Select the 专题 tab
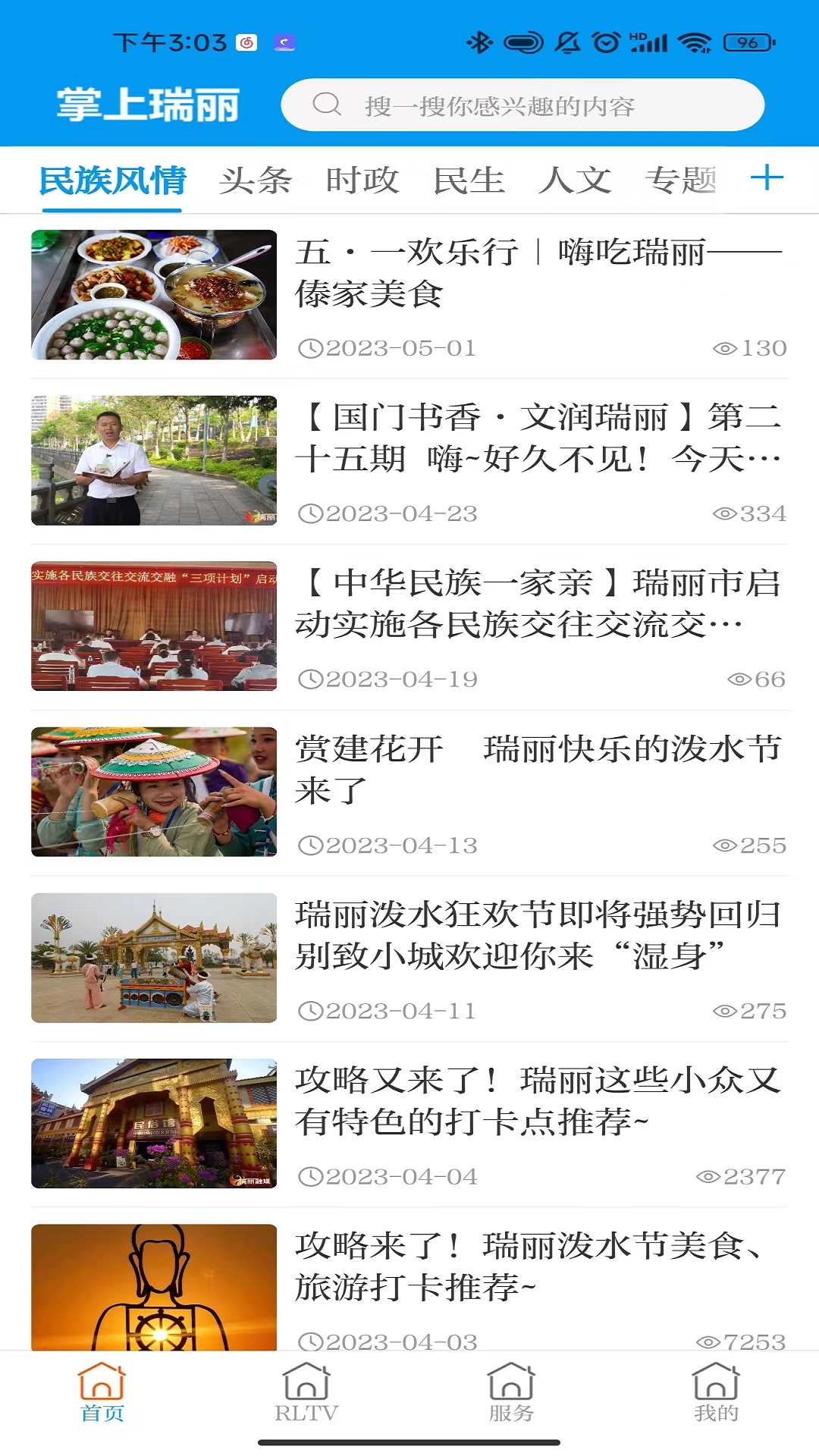This screenshot has height=1456, width=819. (x=680, y=180)
